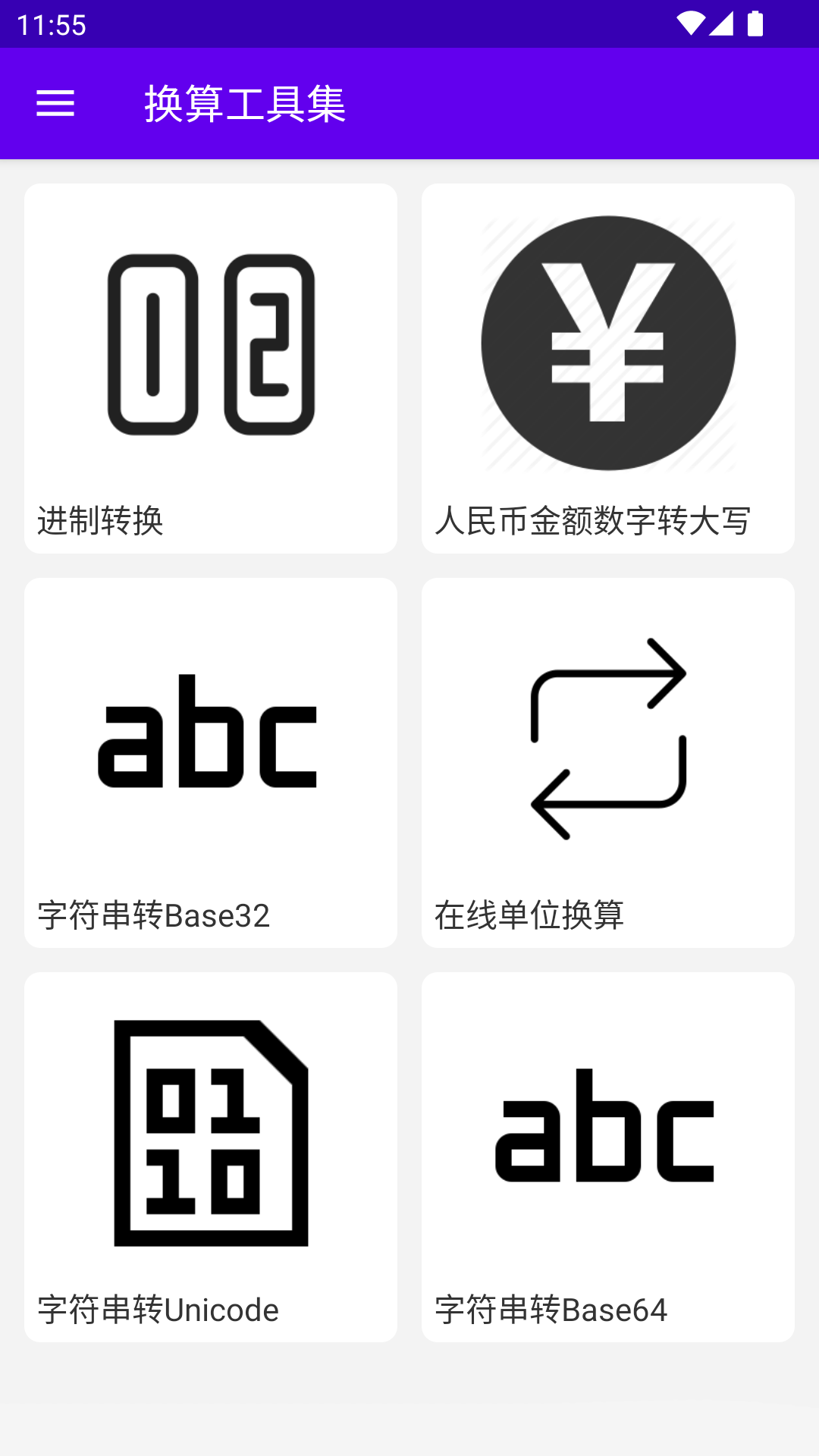Viewport: 819px width, 1456px height.
Task: Open the 在线单位换算 card
Action: tap(608, 763)
